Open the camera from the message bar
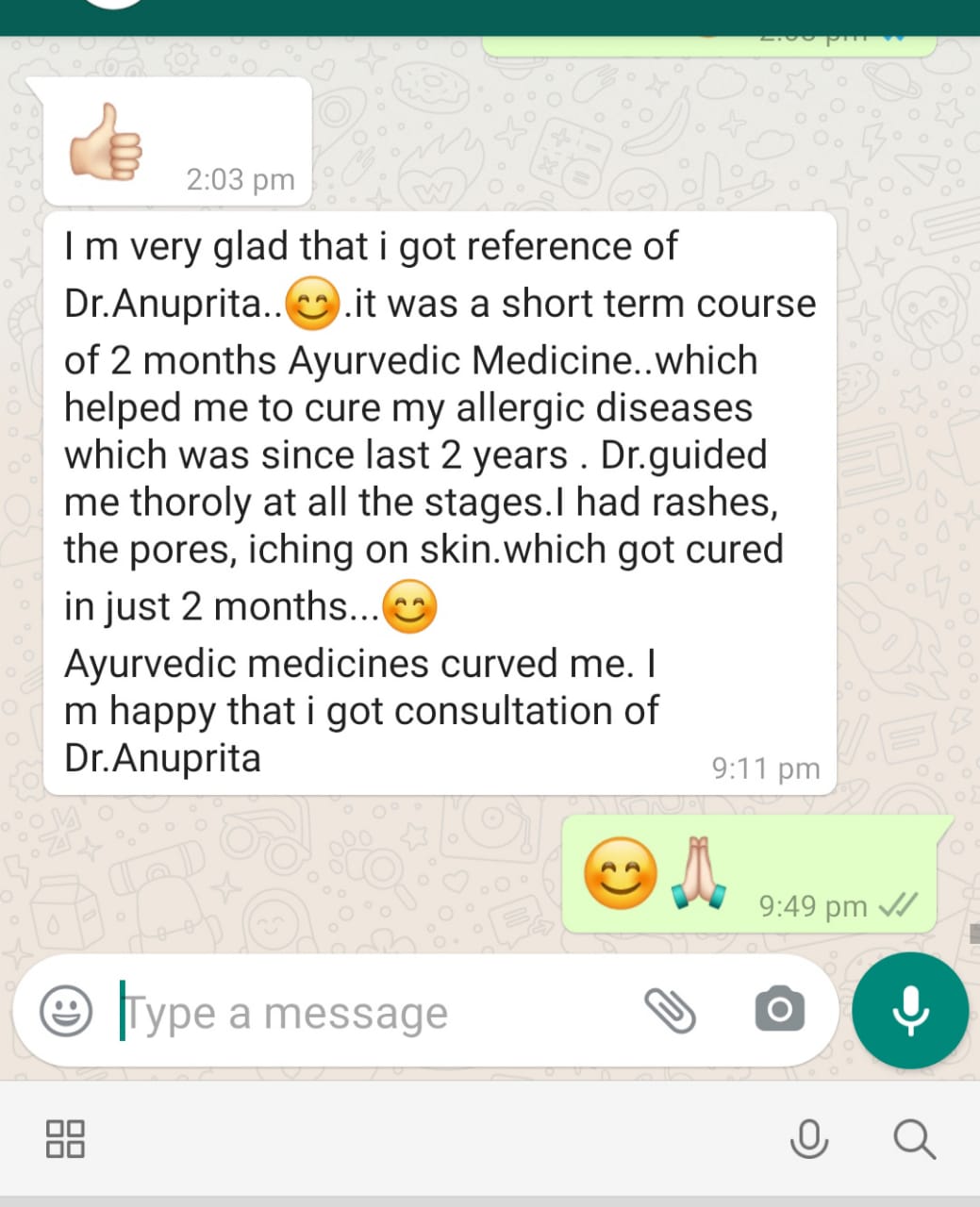The image size is (980, 1207). click(x=781, y=1009)
